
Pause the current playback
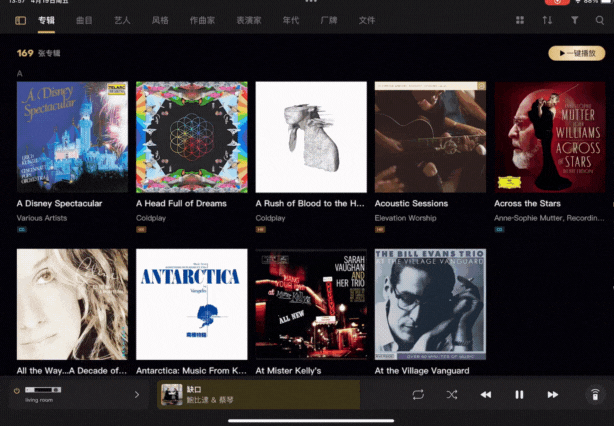(x=519, y=395)
